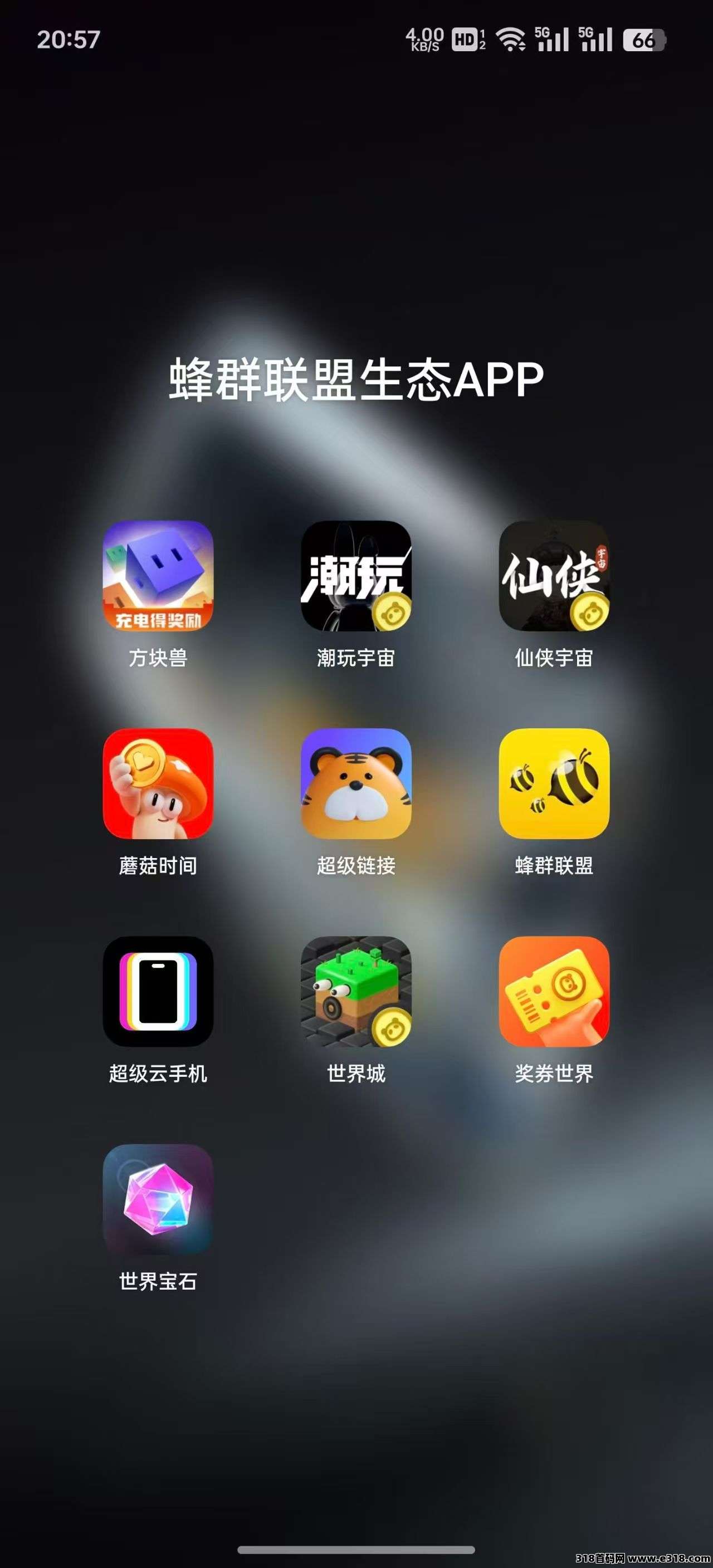This screenshot has width=713, height=1568.
Task: Open 超级云手机 app
Action: click(158, 992)
